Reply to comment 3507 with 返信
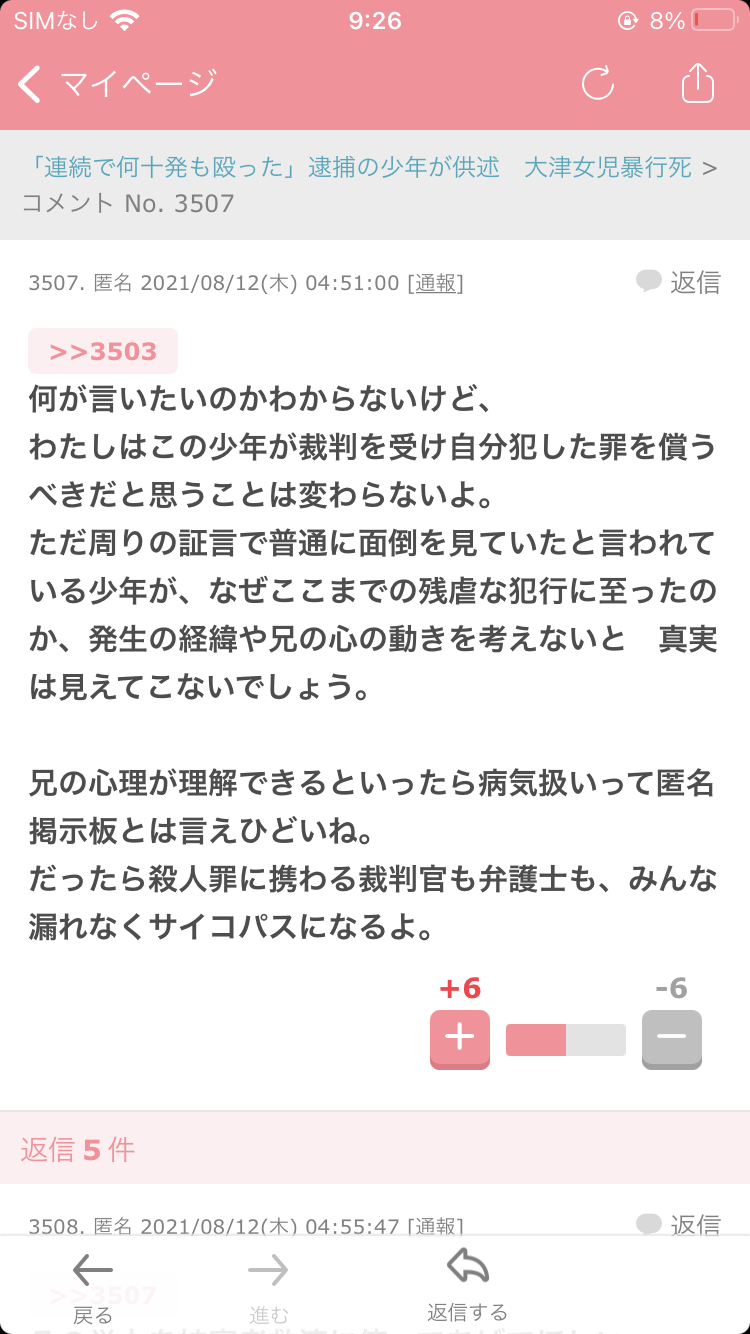 [679, 282]
